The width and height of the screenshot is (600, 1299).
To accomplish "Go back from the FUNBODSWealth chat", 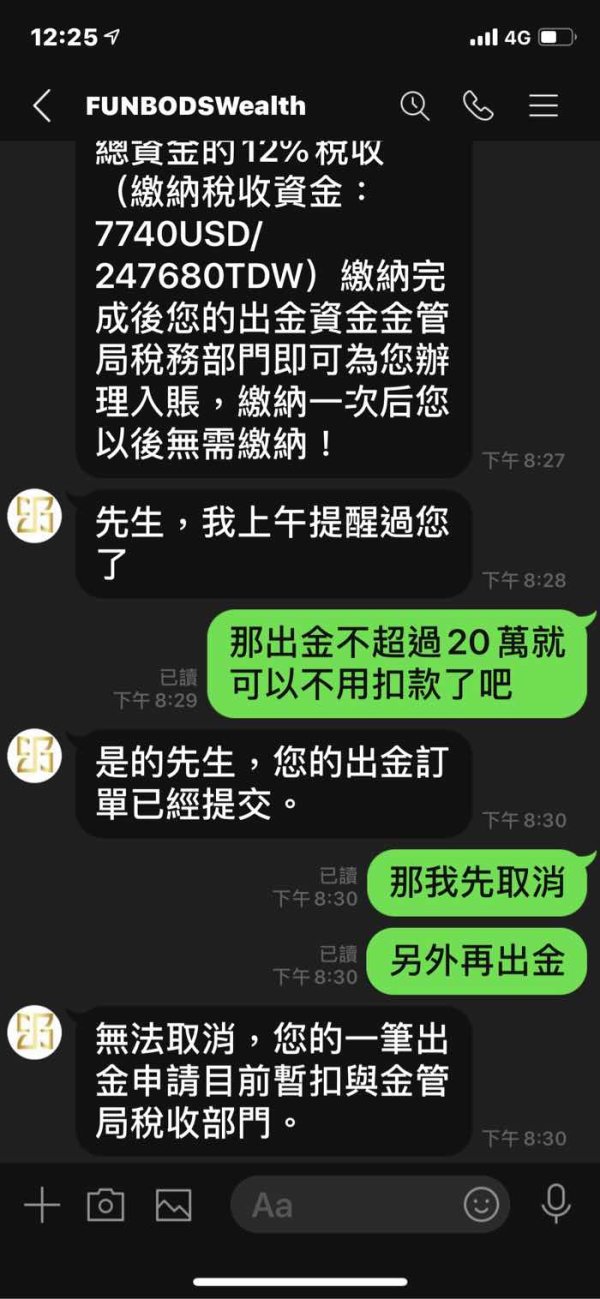I will coord(42,106).
